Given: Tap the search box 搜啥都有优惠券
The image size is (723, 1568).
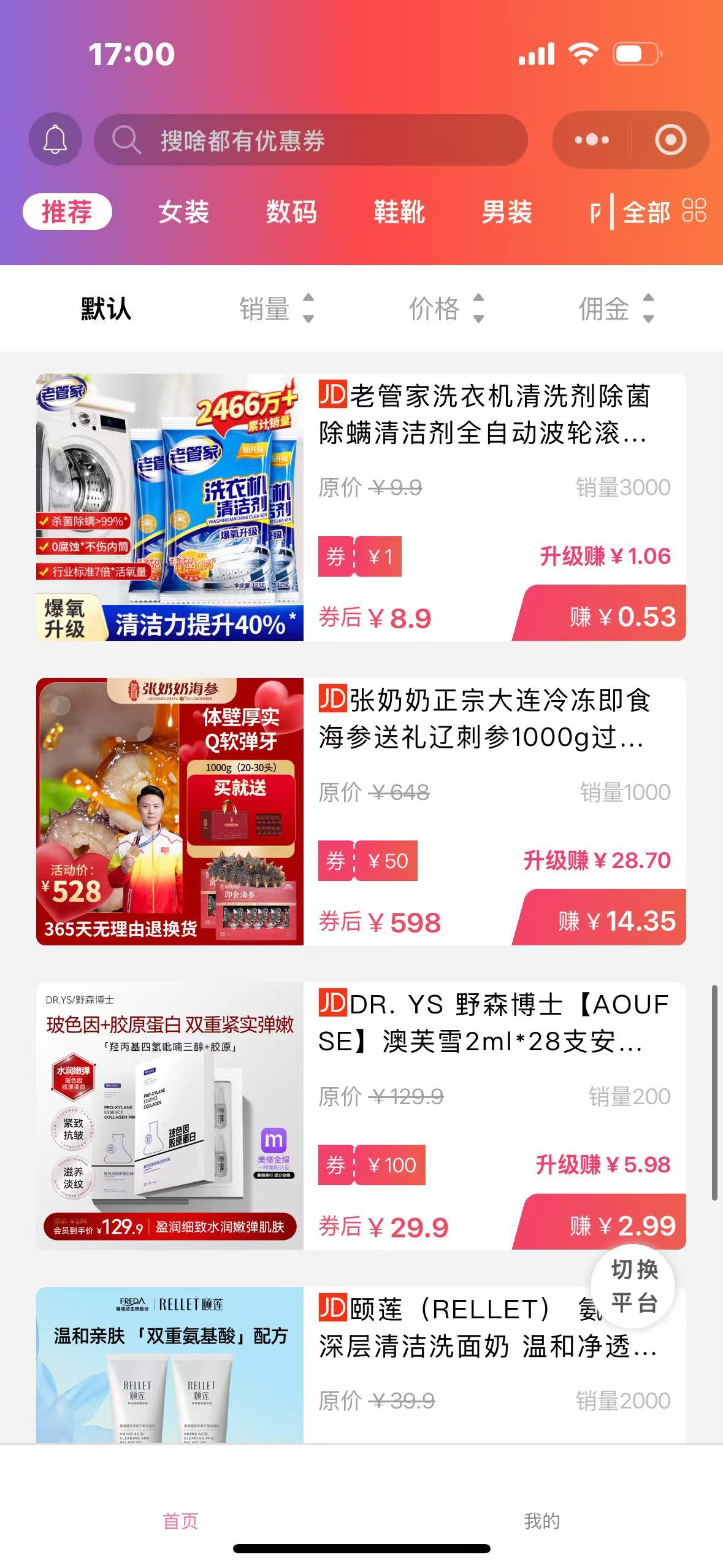Looking at the screenshot, I should coord(310,140).
